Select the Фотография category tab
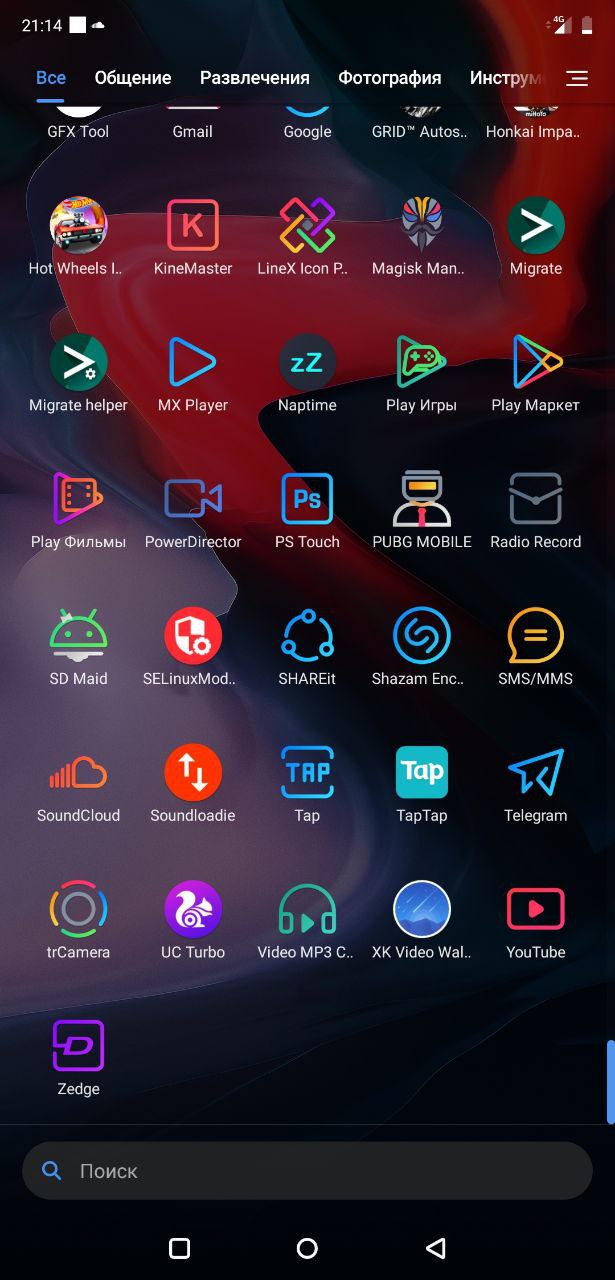The image size is (615, 1280). 389,78
